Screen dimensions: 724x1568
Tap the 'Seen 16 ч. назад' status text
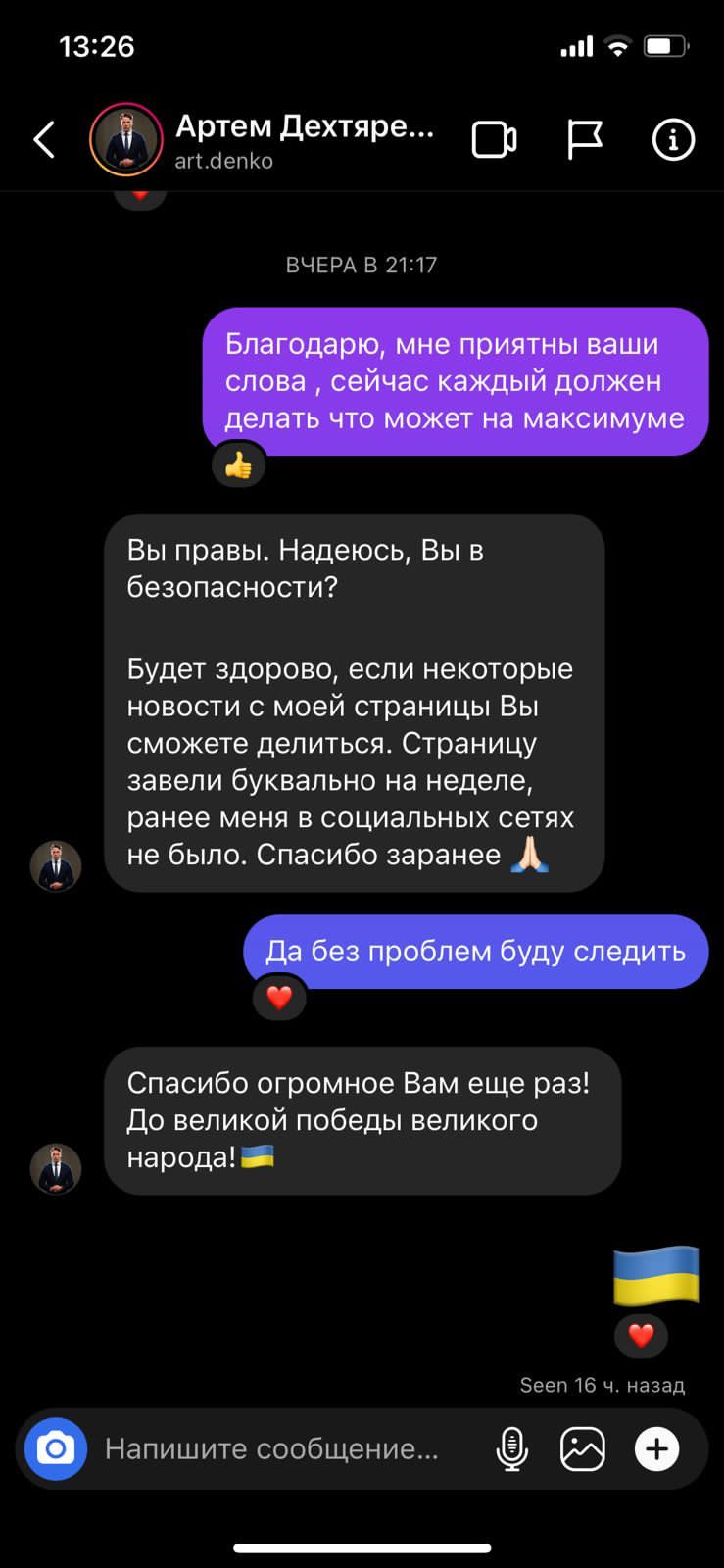tap(601, 1384)
